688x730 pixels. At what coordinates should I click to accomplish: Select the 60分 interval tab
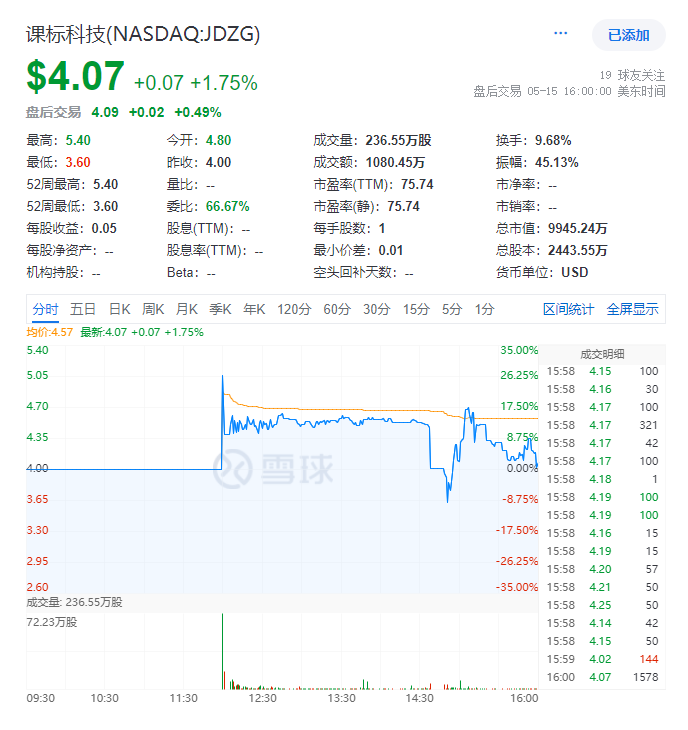337,310
